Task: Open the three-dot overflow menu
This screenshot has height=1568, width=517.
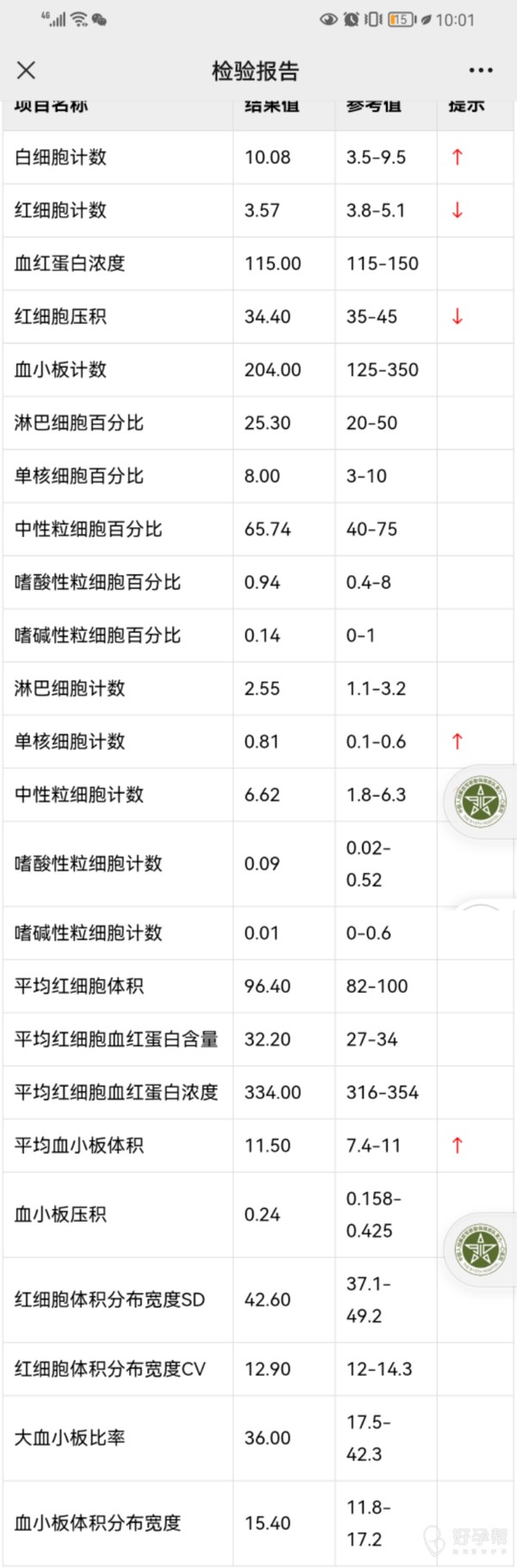Action: [481, 71]
